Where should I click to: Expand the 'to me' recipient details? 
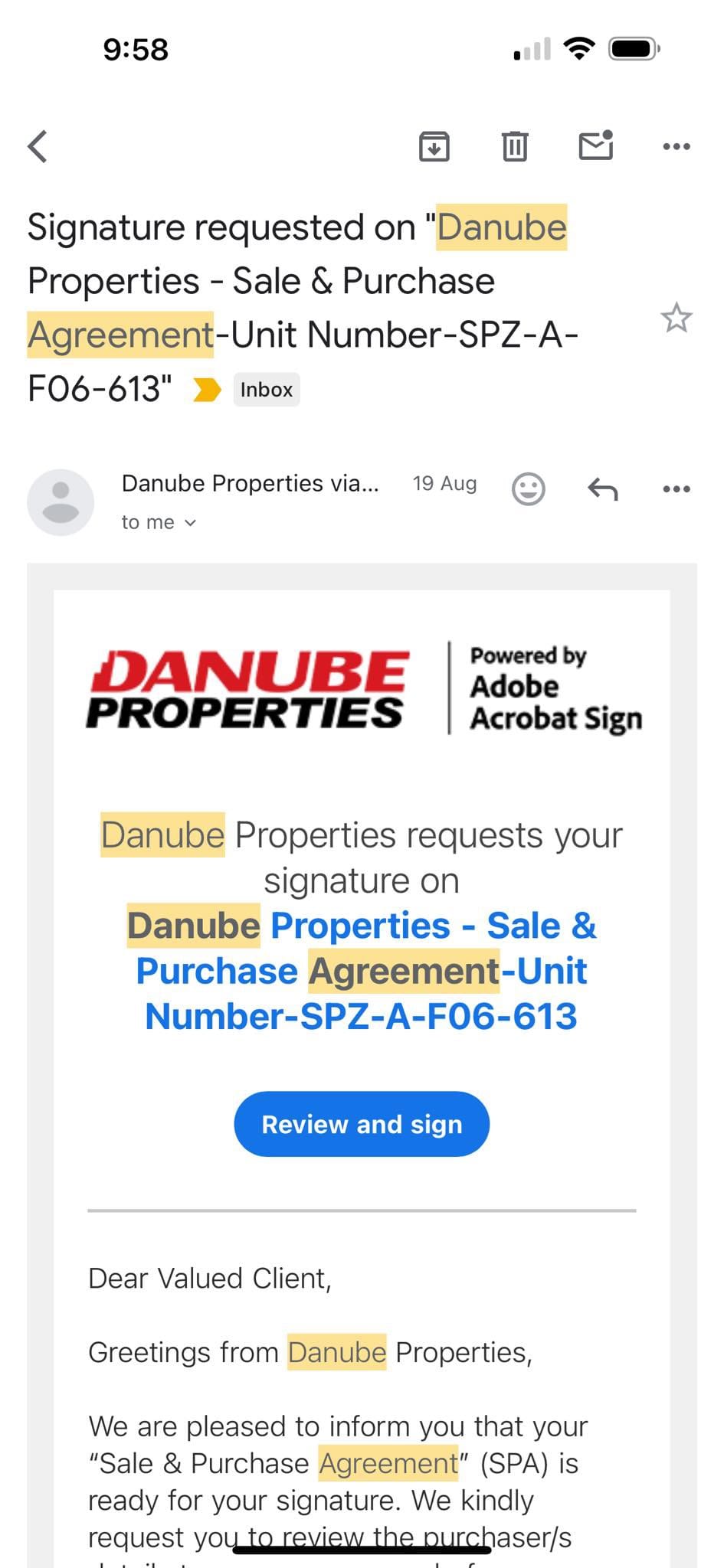pos(159,522)
